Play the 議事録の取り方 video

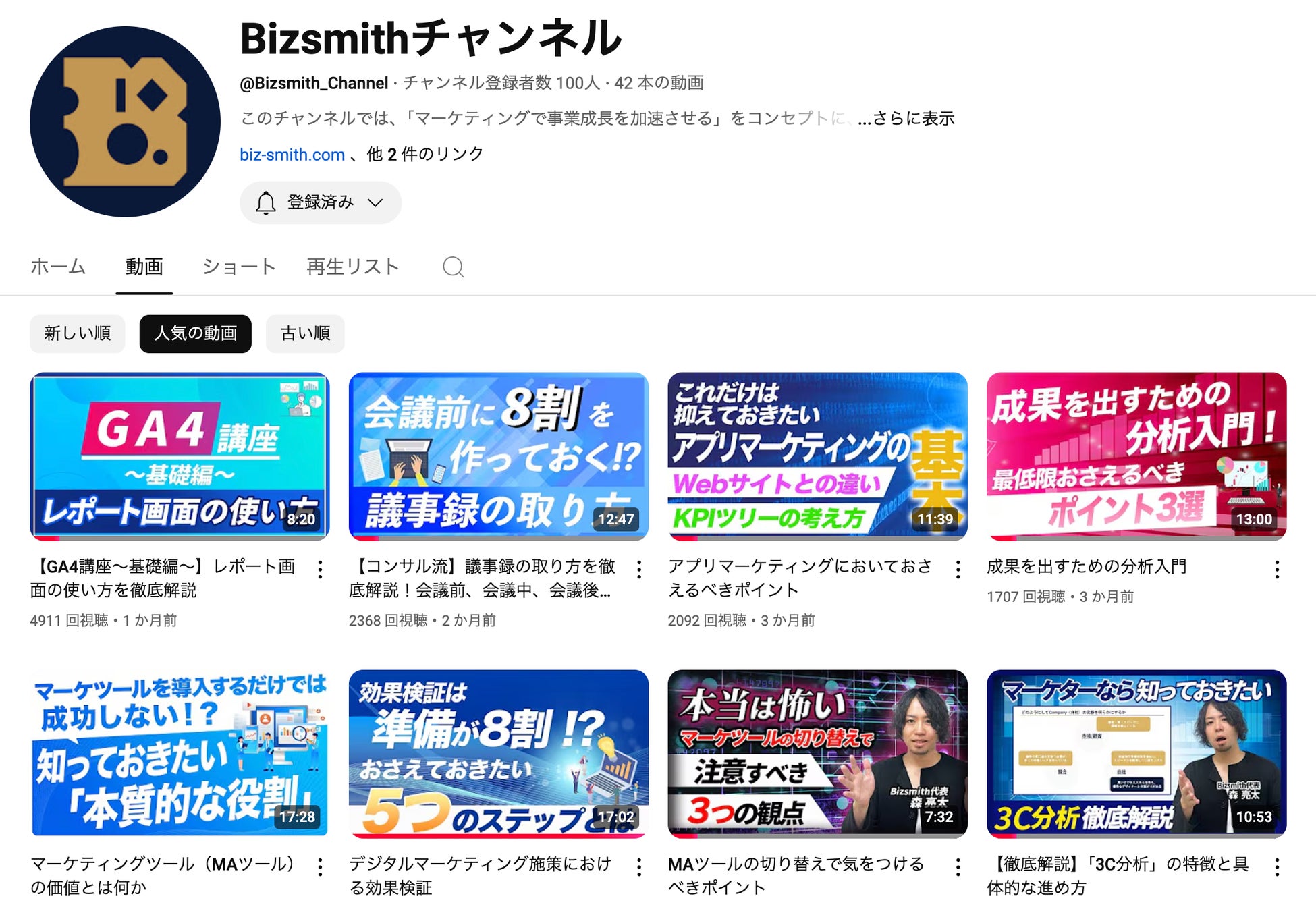click(498, 456)
